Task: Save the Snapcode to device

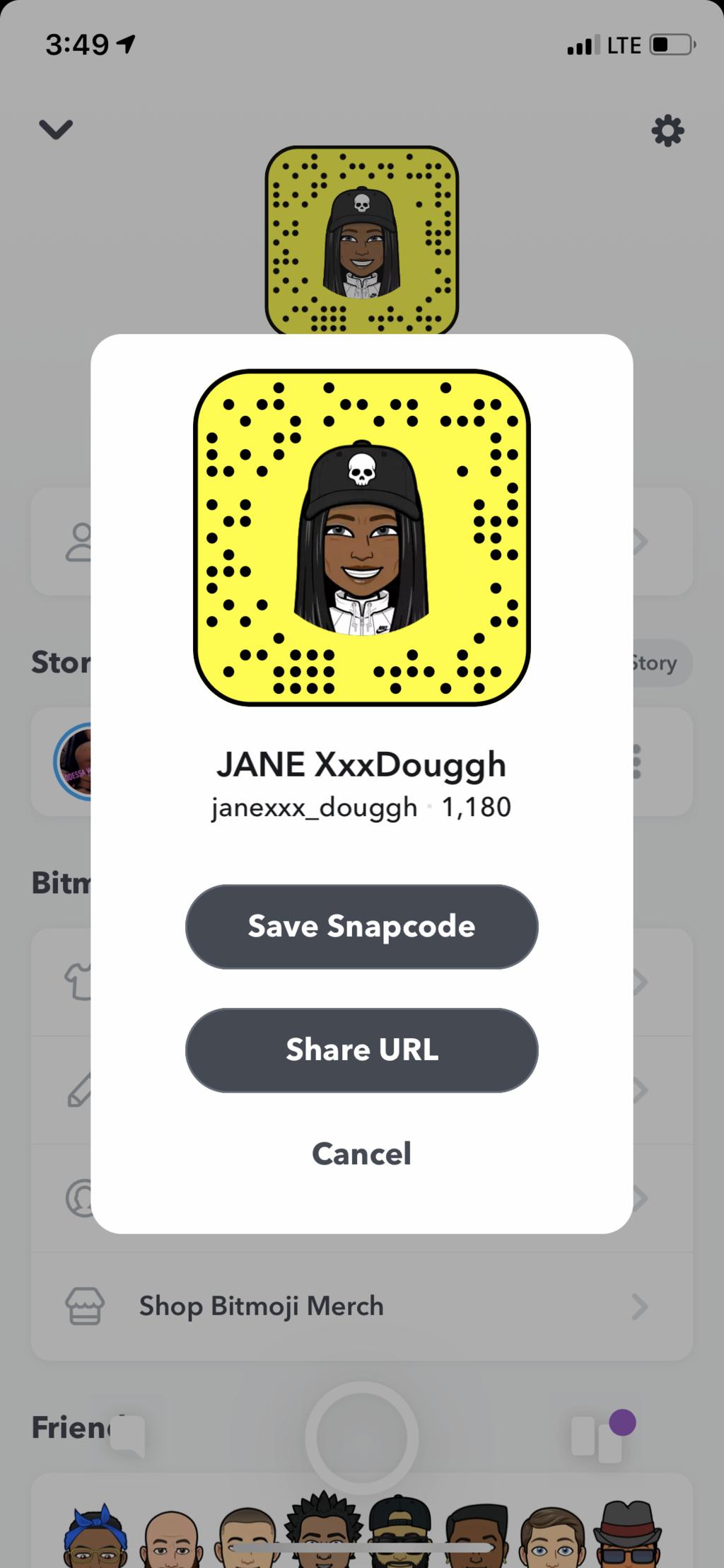Action: click(x=361, y=926)
